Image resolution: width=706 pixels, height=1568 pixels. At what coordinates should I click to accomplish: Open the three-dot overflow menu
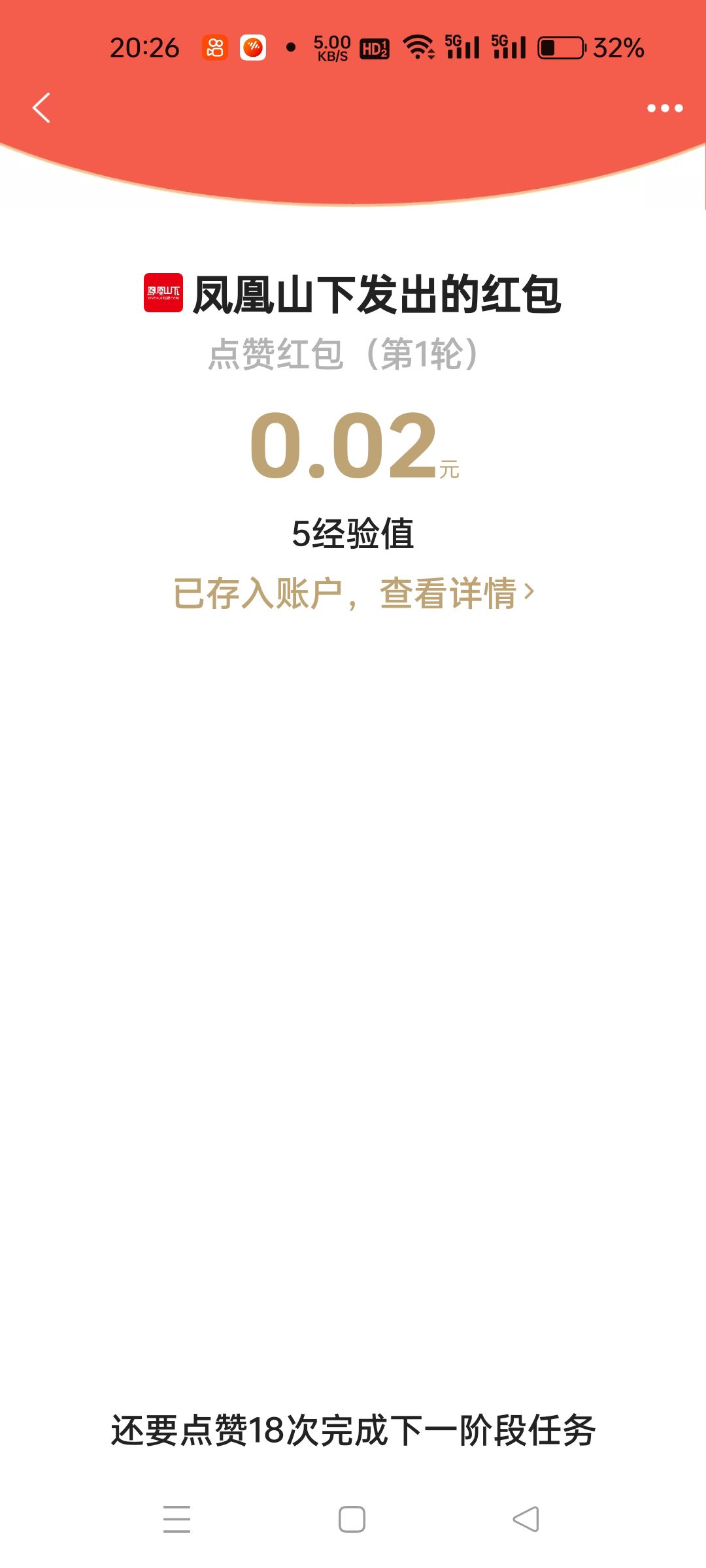tap(664, 108)
